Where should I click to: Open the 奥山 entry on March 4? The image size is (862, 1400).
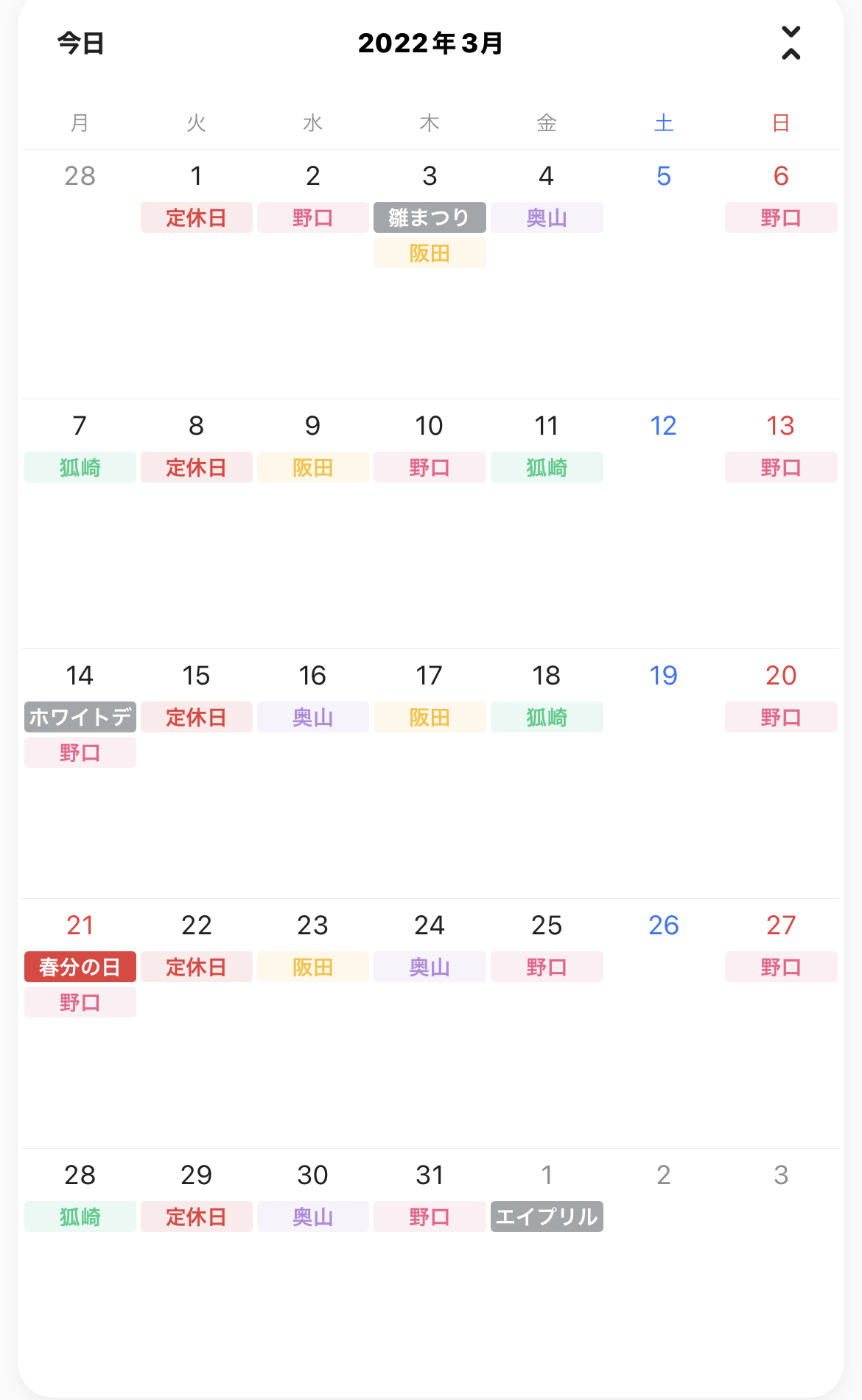pos(547,217)
